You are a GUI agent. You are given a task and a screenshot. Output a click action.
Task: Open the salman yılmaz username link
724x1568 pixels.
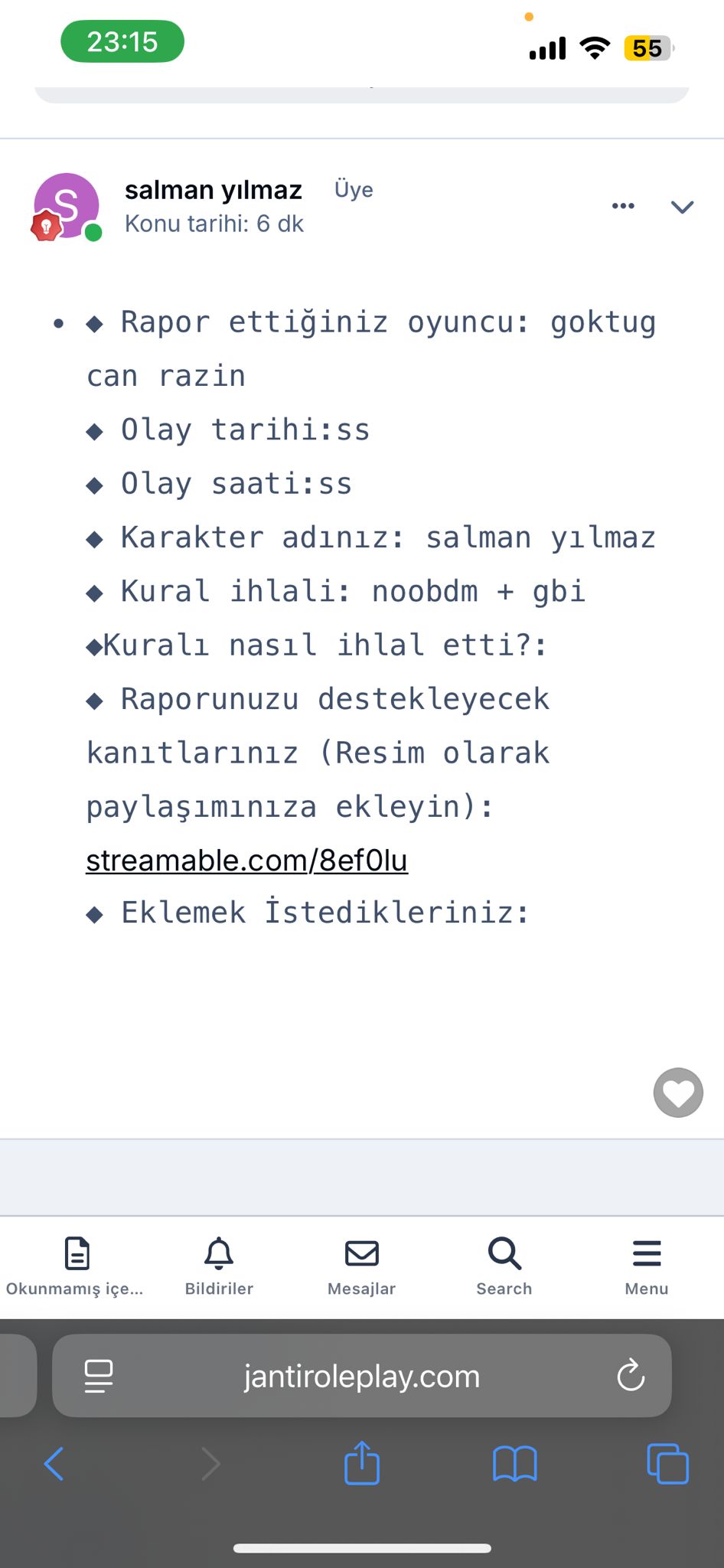[214, 190]
